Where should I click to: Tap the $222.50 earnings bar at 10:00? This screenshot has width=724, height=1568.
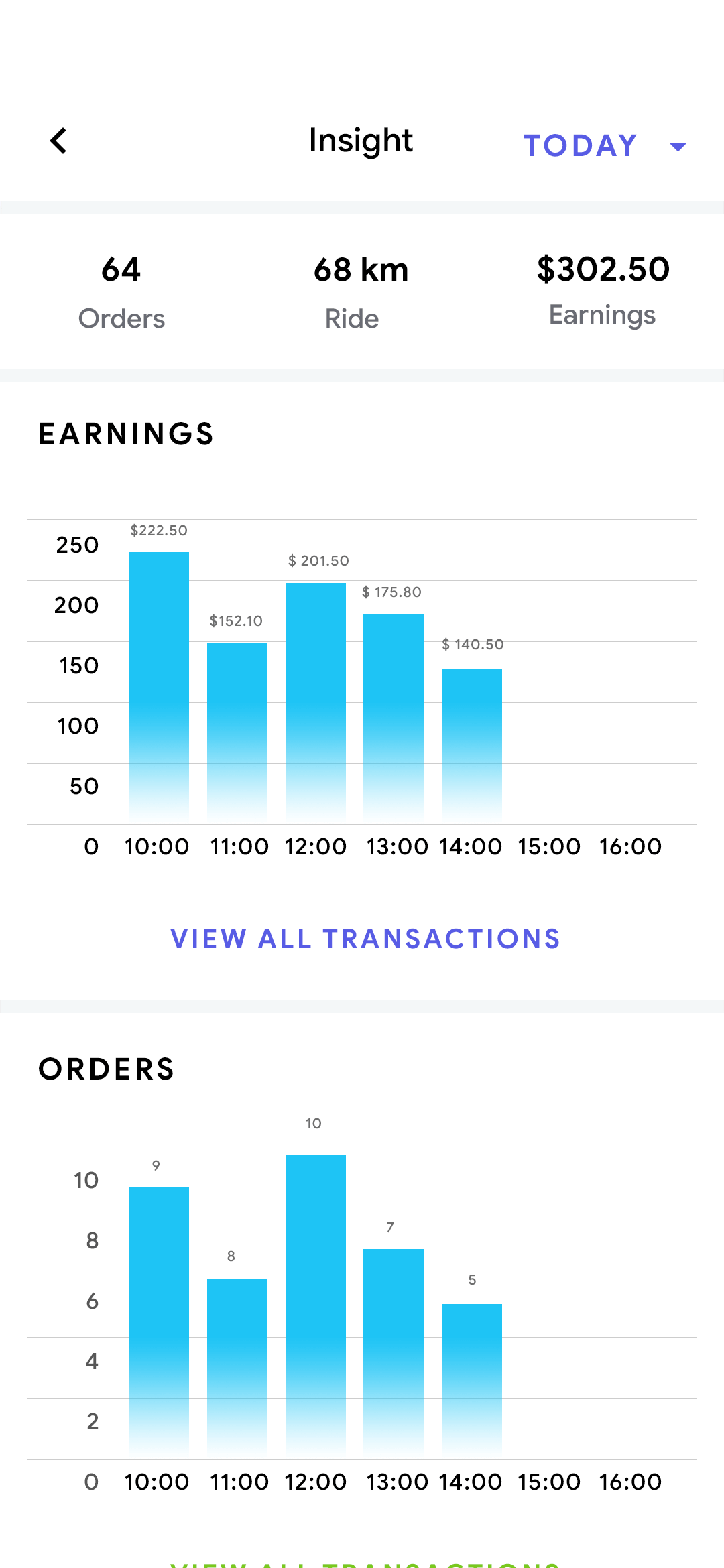point(159,683)
